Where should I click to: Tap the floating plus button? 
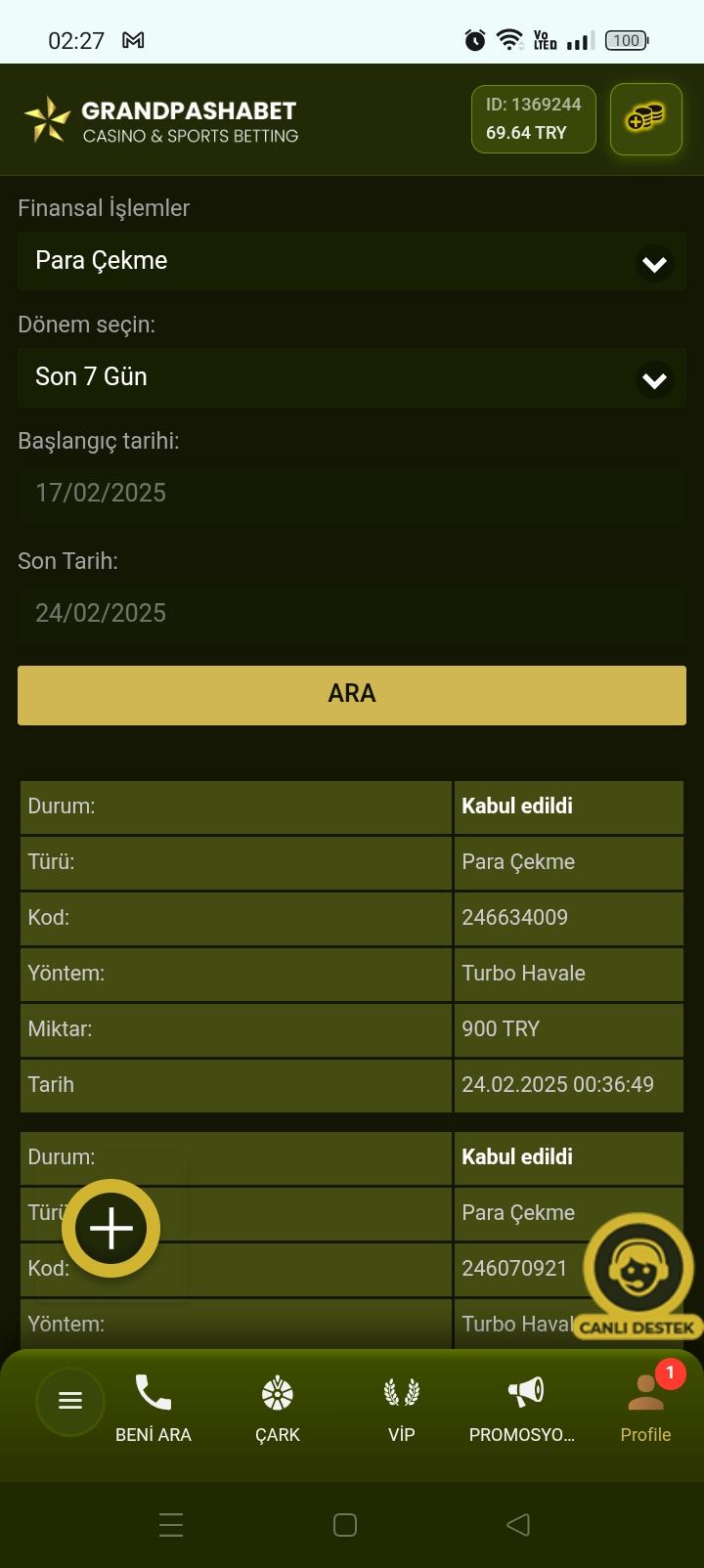(x=110, y=1228)
